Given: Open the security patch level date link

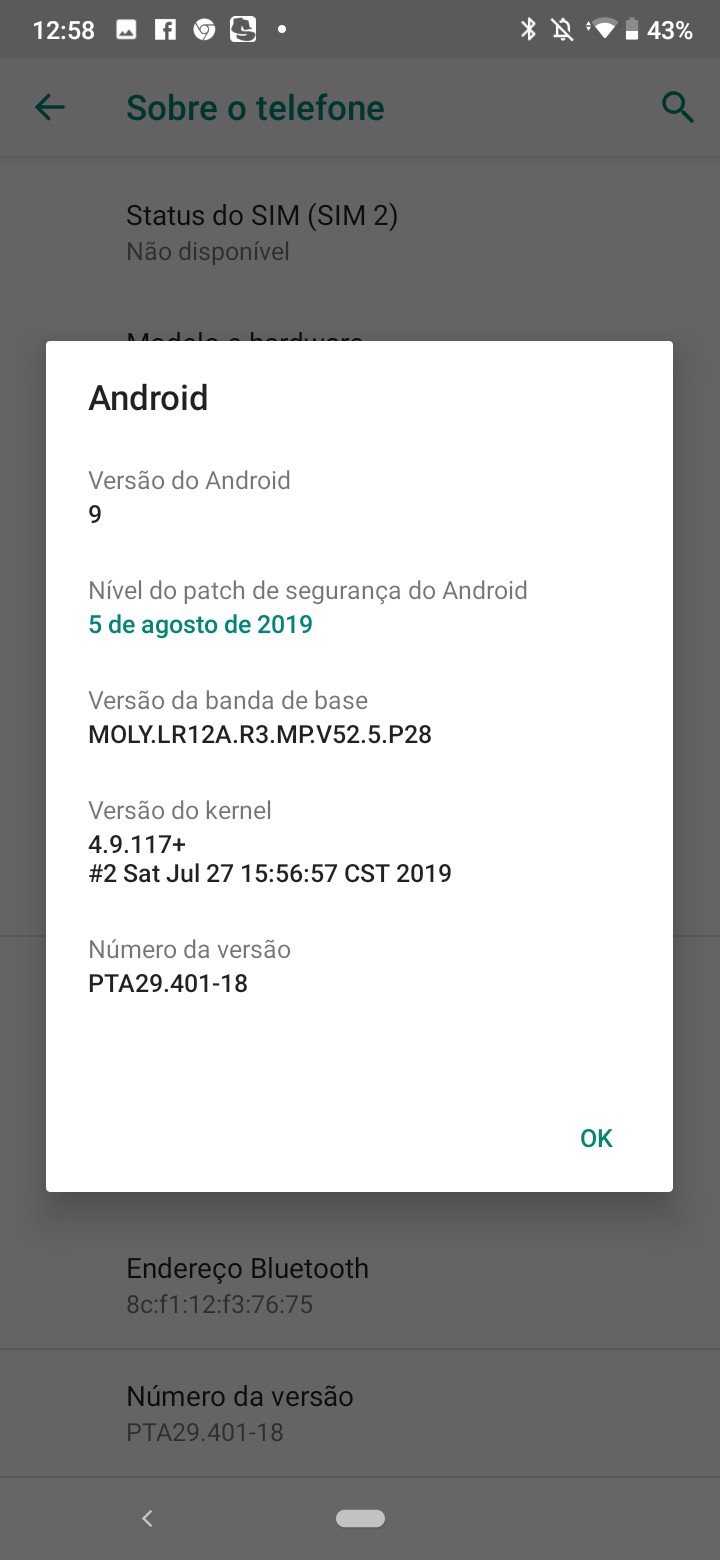Looking at the screenshot, I should 200,625.
